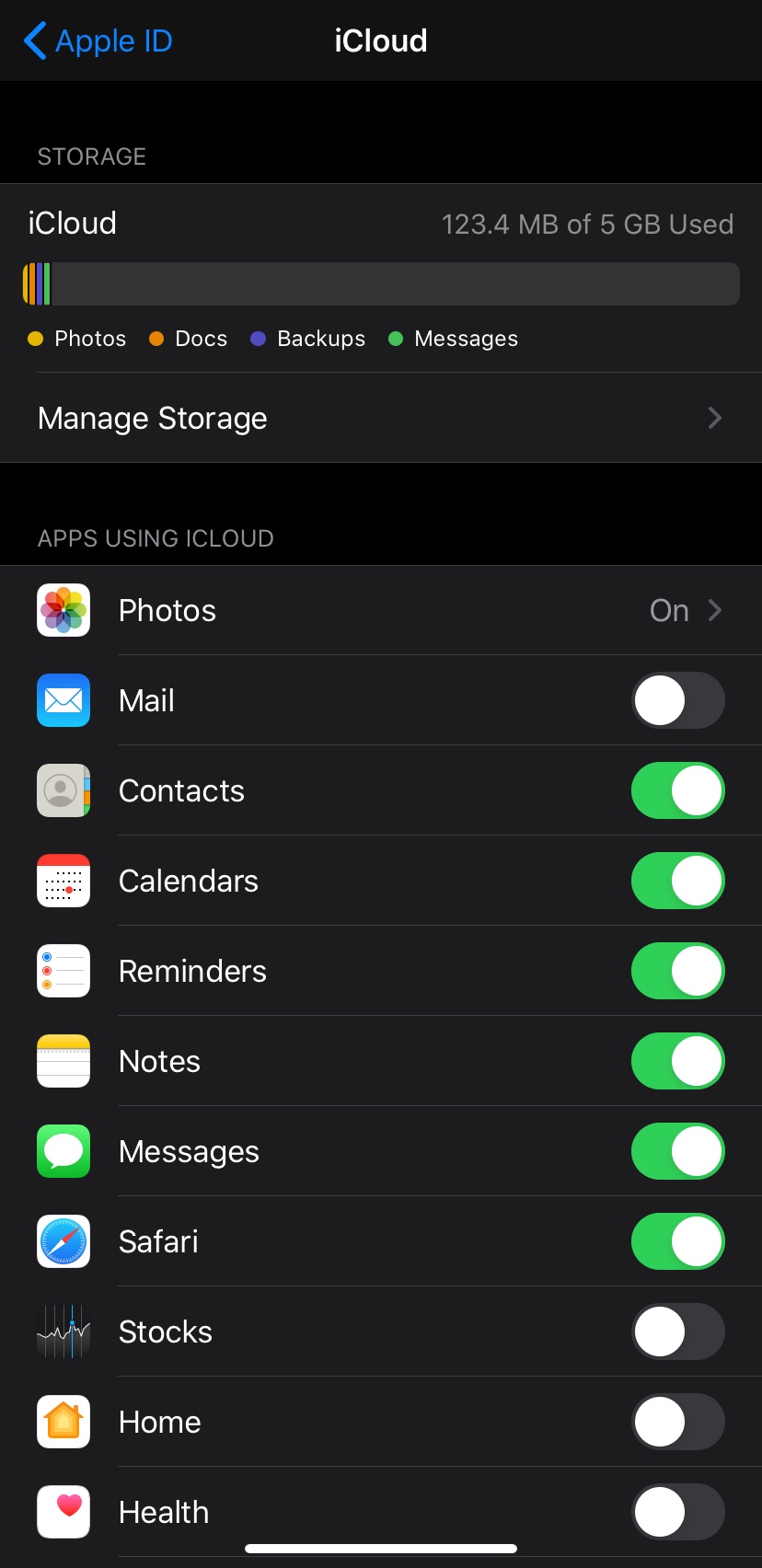Turn off Safari sync
This screenshot has width=762, height=1568.
pos(677,1242)
